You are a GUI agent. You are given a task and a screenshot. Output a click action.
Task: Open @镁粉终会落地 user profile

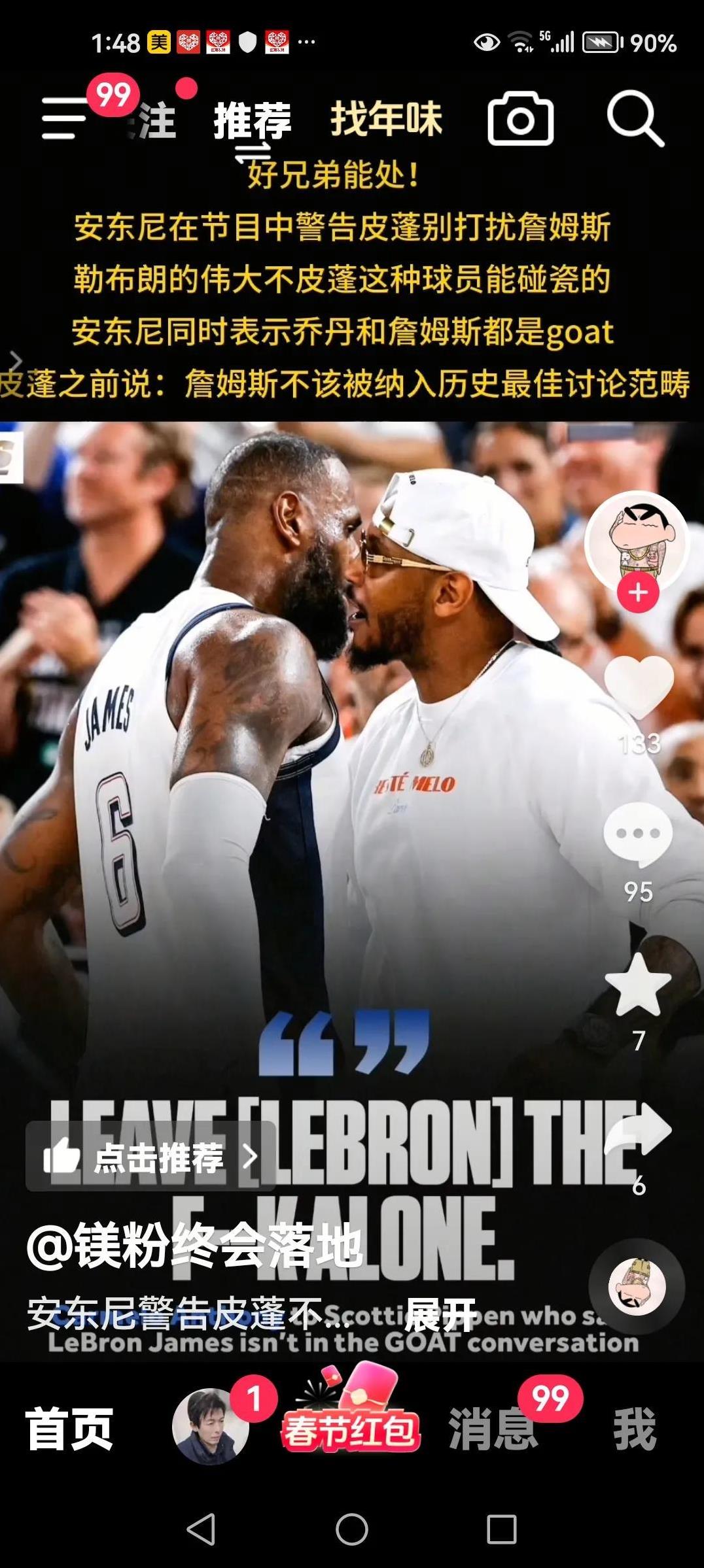194,1246
